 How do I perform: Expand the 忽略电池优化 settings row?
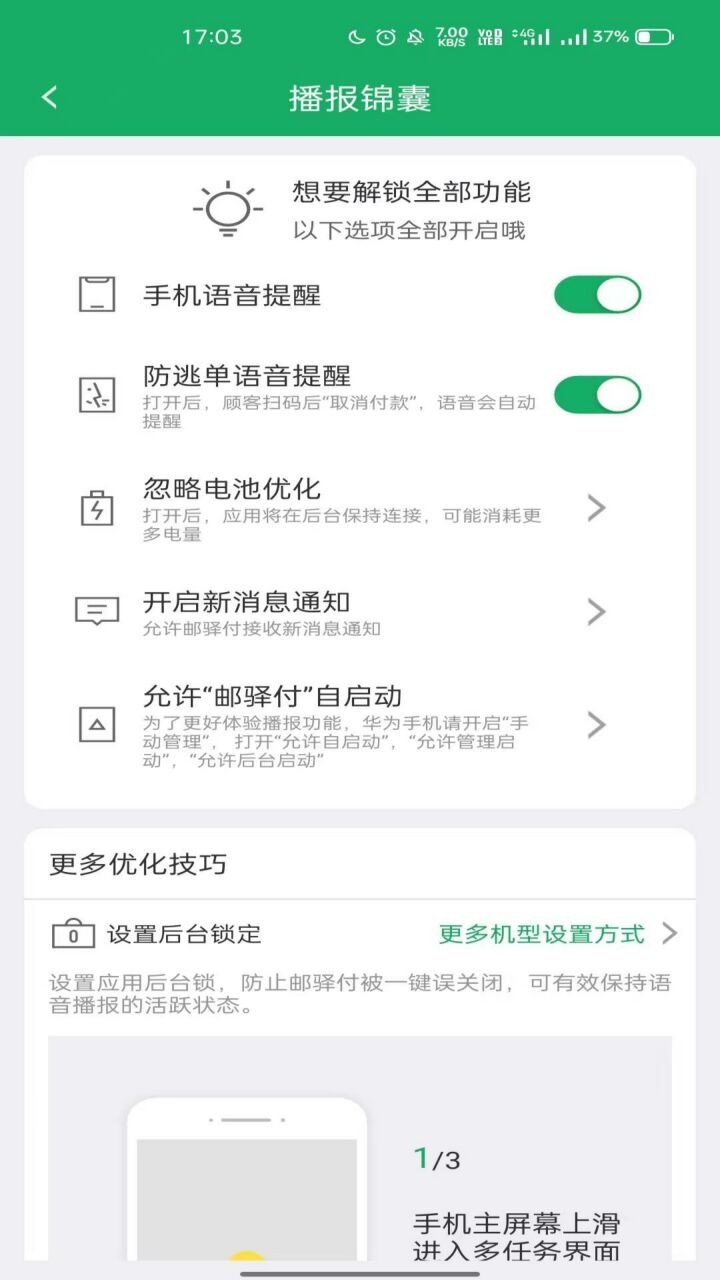597,508
